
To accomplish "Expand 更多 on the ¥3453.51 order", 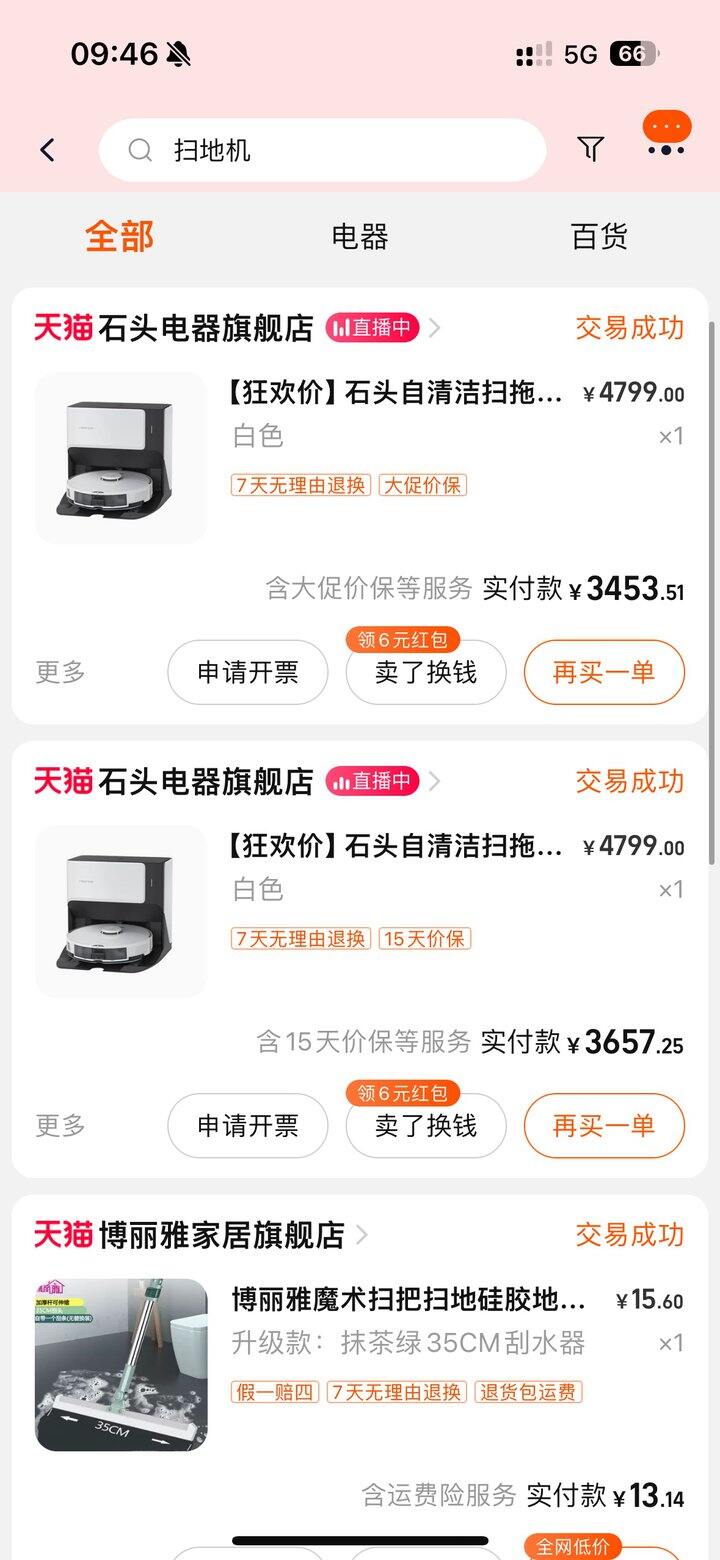I will 61,673.
